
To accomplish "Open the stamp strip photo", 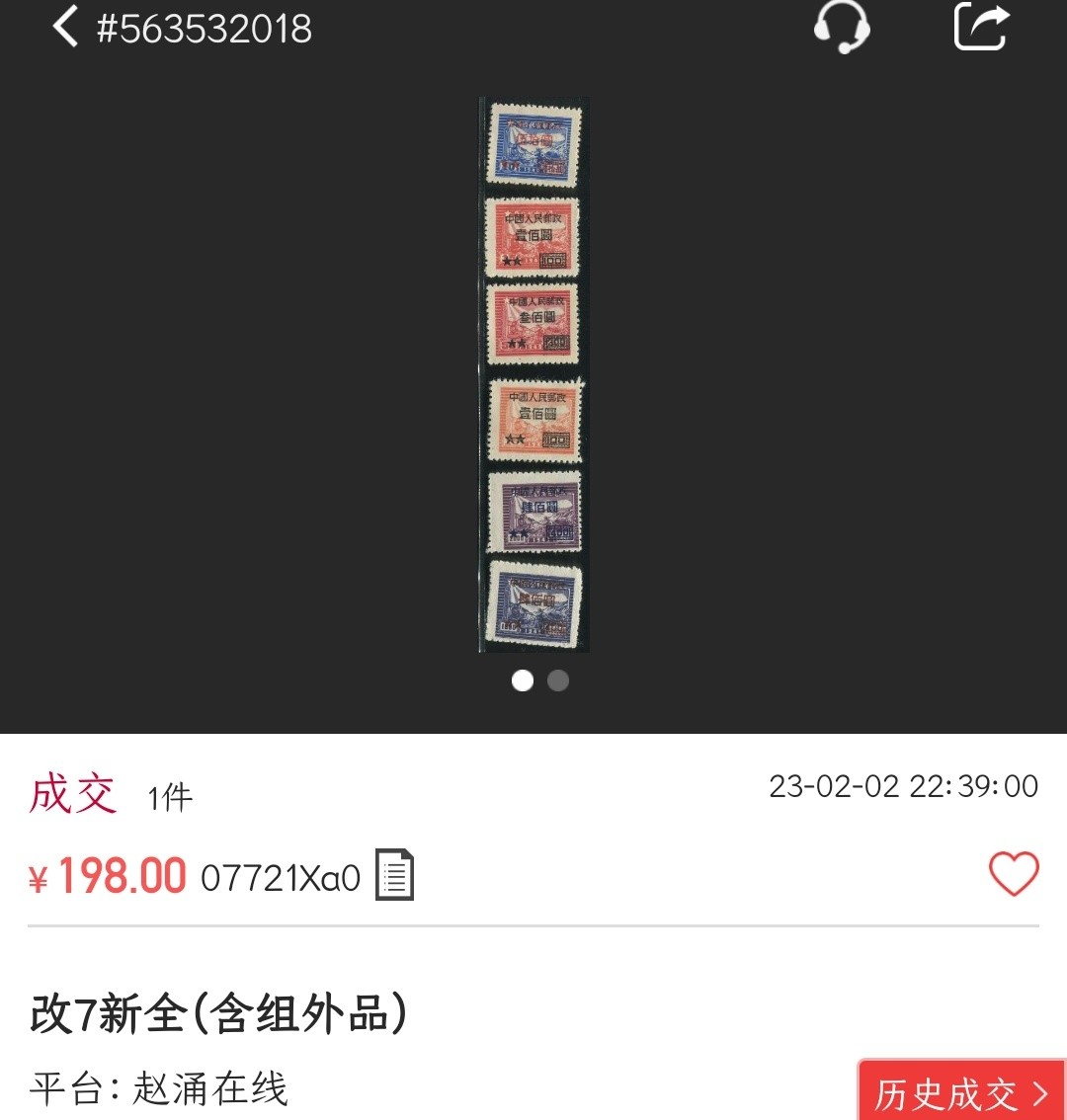I will (533, 375).
